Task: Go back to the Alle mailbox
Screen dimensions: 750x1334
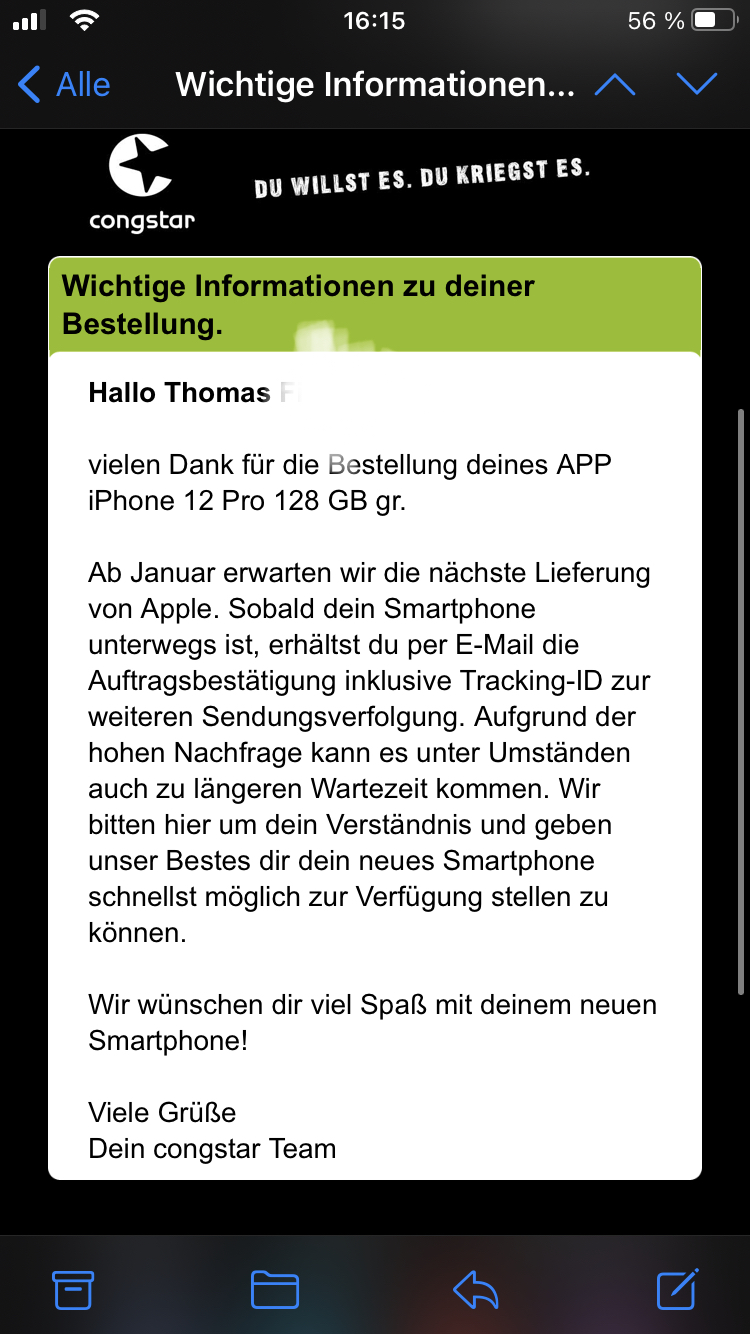Action: pyautogui.click(x=64, y=85)
